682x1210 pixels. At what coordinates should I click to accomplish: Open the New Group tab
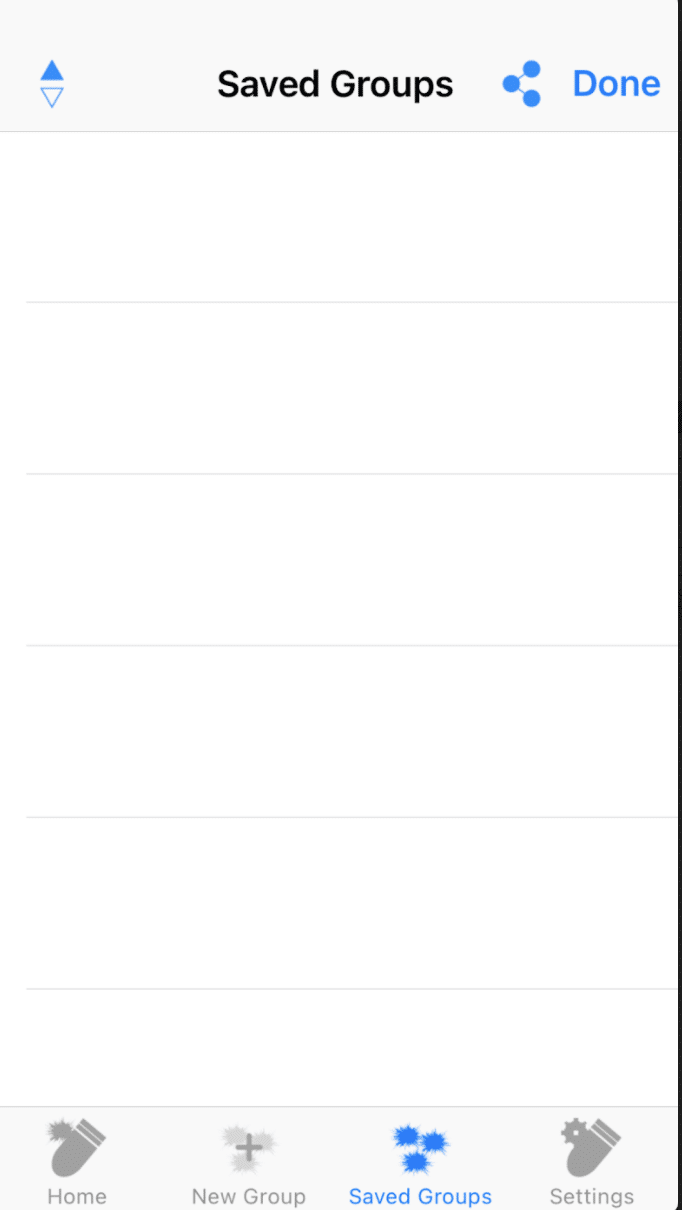249,1162
